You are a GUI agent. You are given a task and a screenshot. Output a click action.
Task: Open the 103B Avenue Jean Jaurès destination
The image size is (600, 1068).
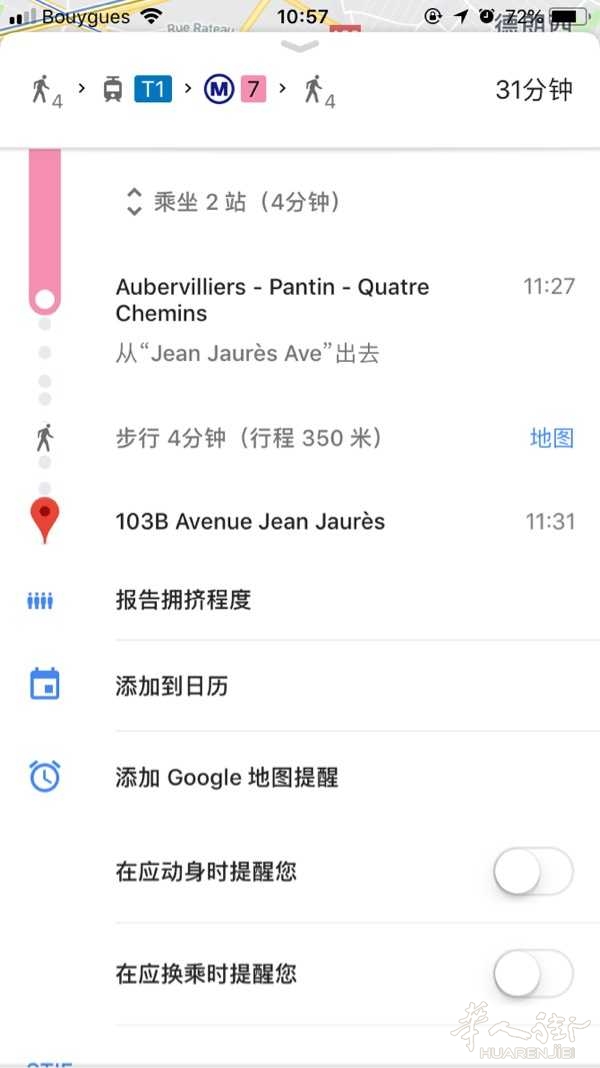250,522
